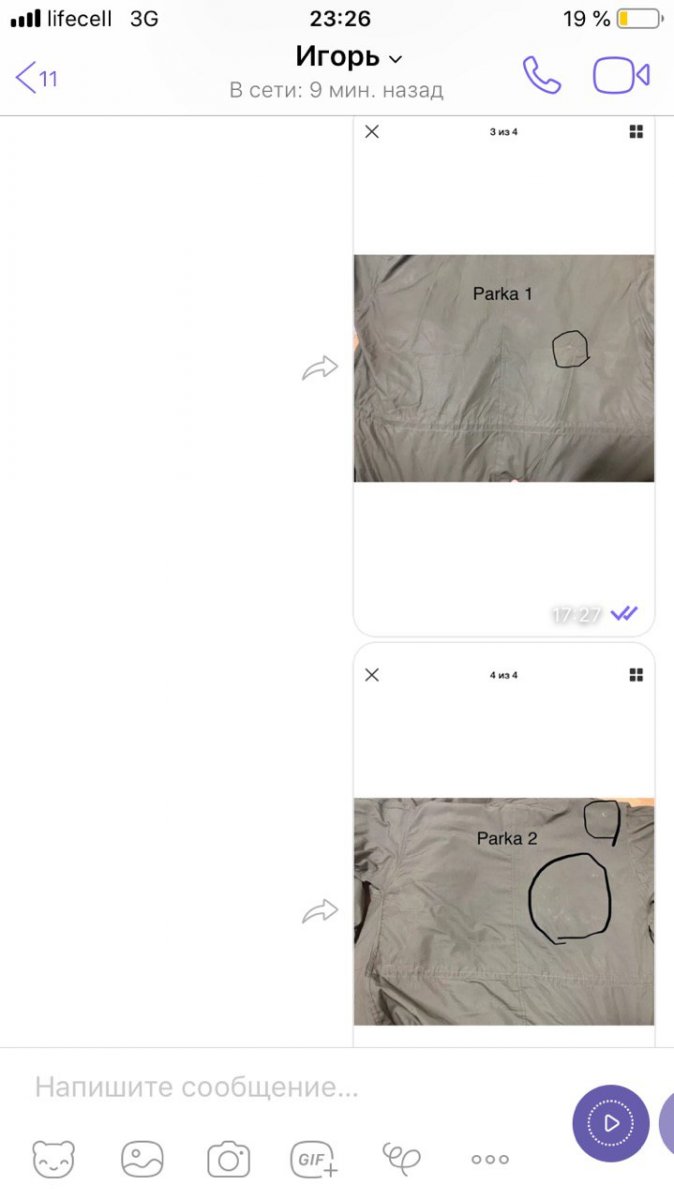Viewport: 674px width, 1200px height.
Task: Record an instant video message
Action: (x=610, y=1123)
